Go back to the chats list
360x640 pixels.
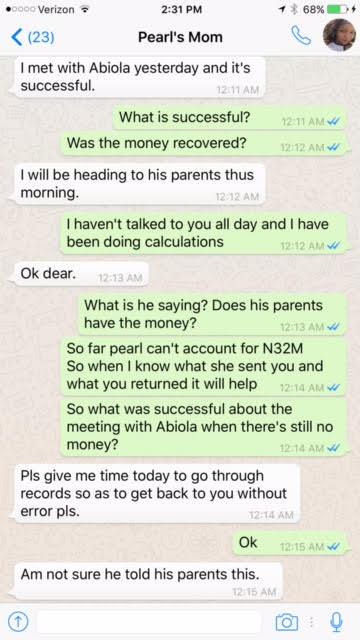(x=32, y=37)
